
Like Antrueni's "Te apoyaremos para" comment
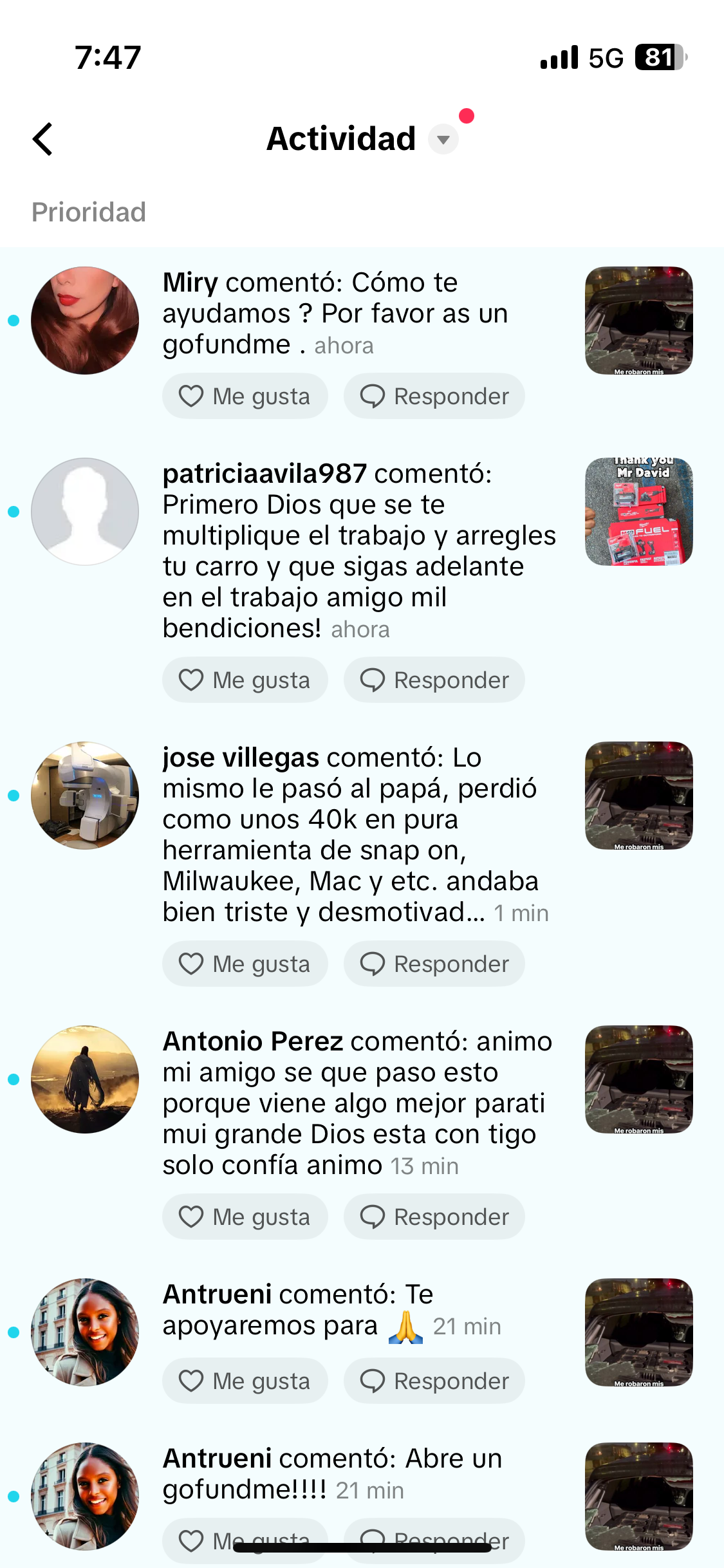245,1381
